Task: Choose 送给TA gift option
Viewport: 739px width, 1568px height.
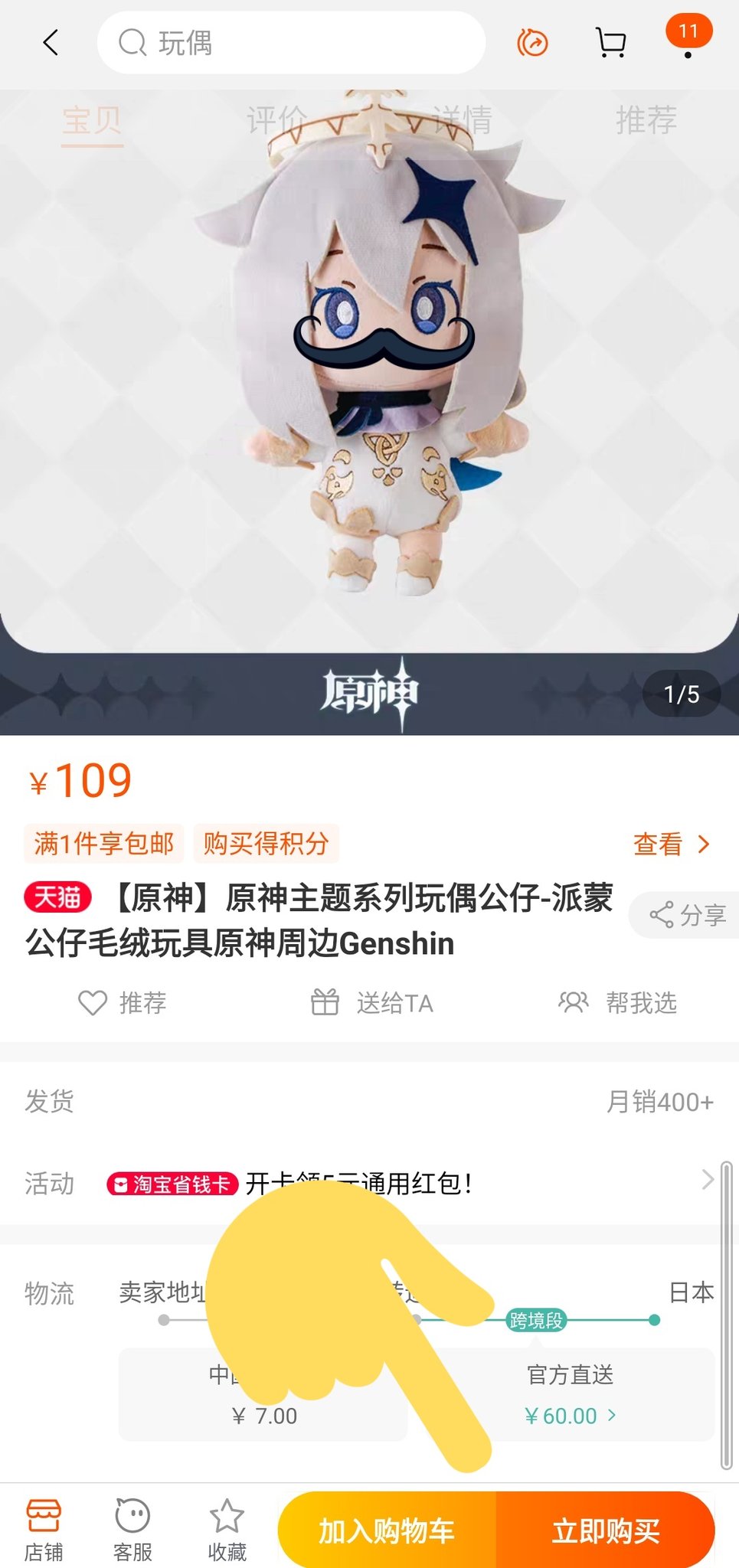Action: (x=372, y=1002)
